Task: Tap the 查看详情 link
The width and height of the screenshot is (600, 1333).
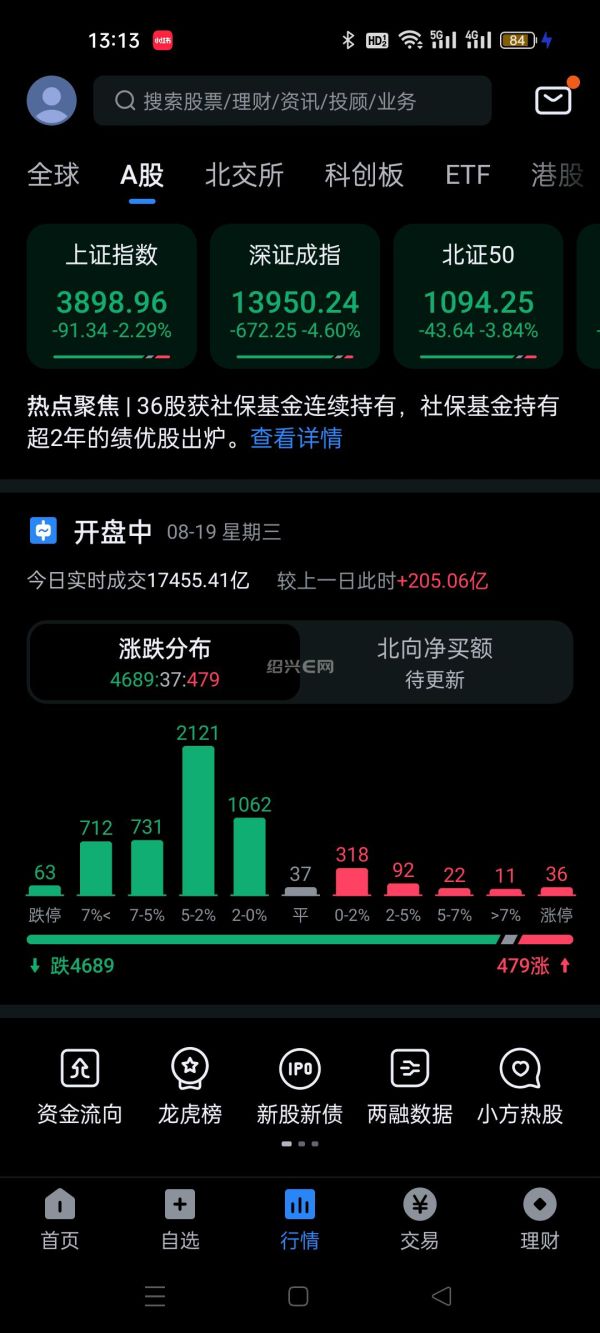Action: pyautogui.click(x=296, y=438)
